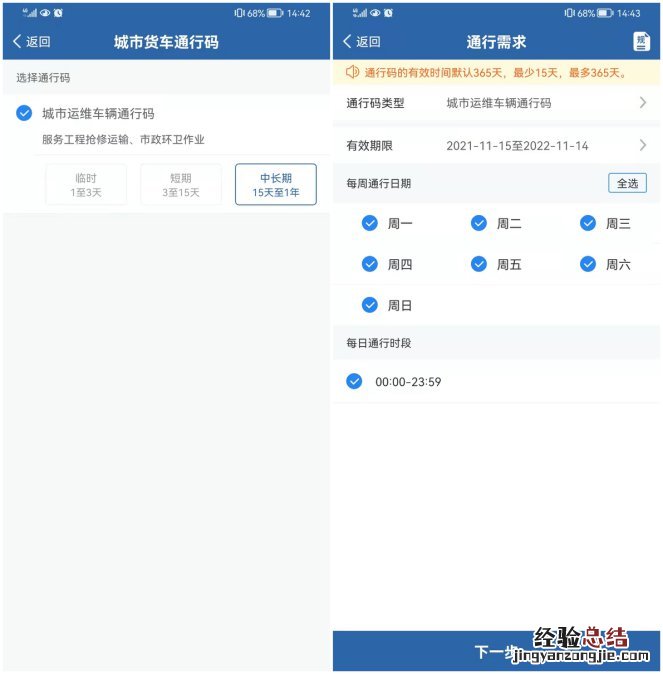Go back from the 通行需求 screen
663x674 pixels.
tap(361, 42)
